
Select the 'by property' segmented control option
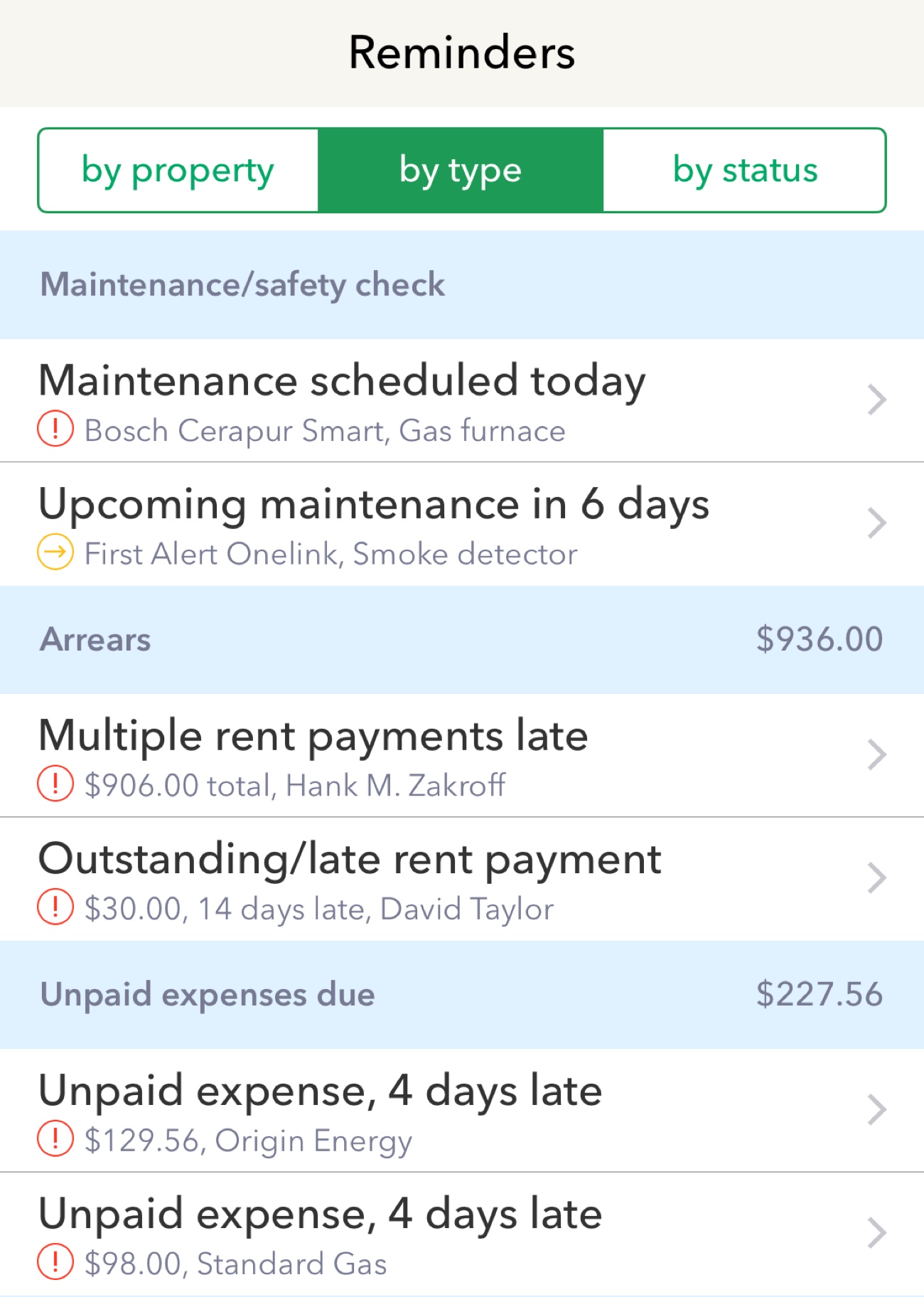pos(176,169)
